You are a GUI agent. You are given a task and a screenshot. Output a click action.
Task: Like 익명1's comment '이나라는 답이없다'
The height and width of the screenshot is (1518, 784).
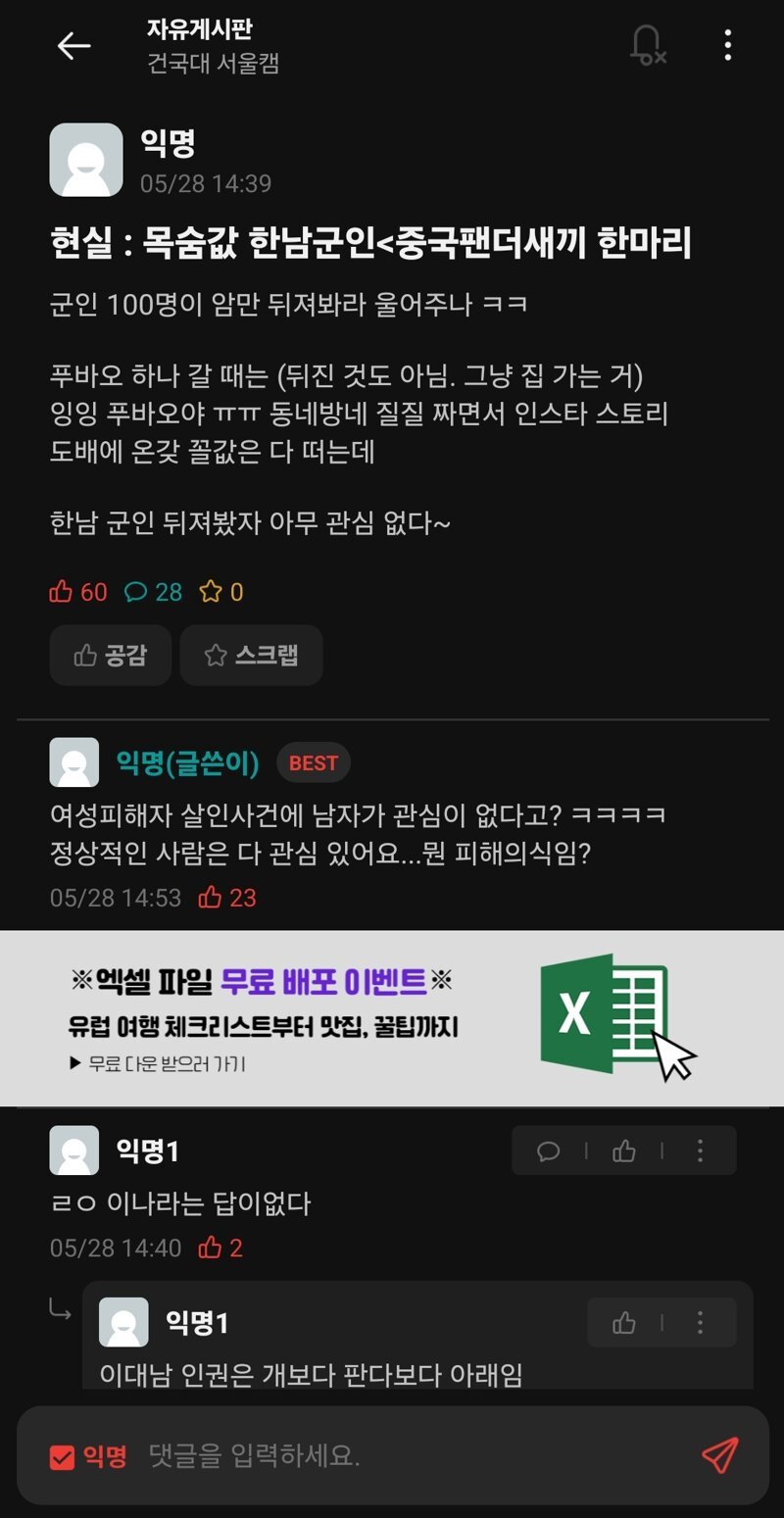click(x=624, y=1151)
